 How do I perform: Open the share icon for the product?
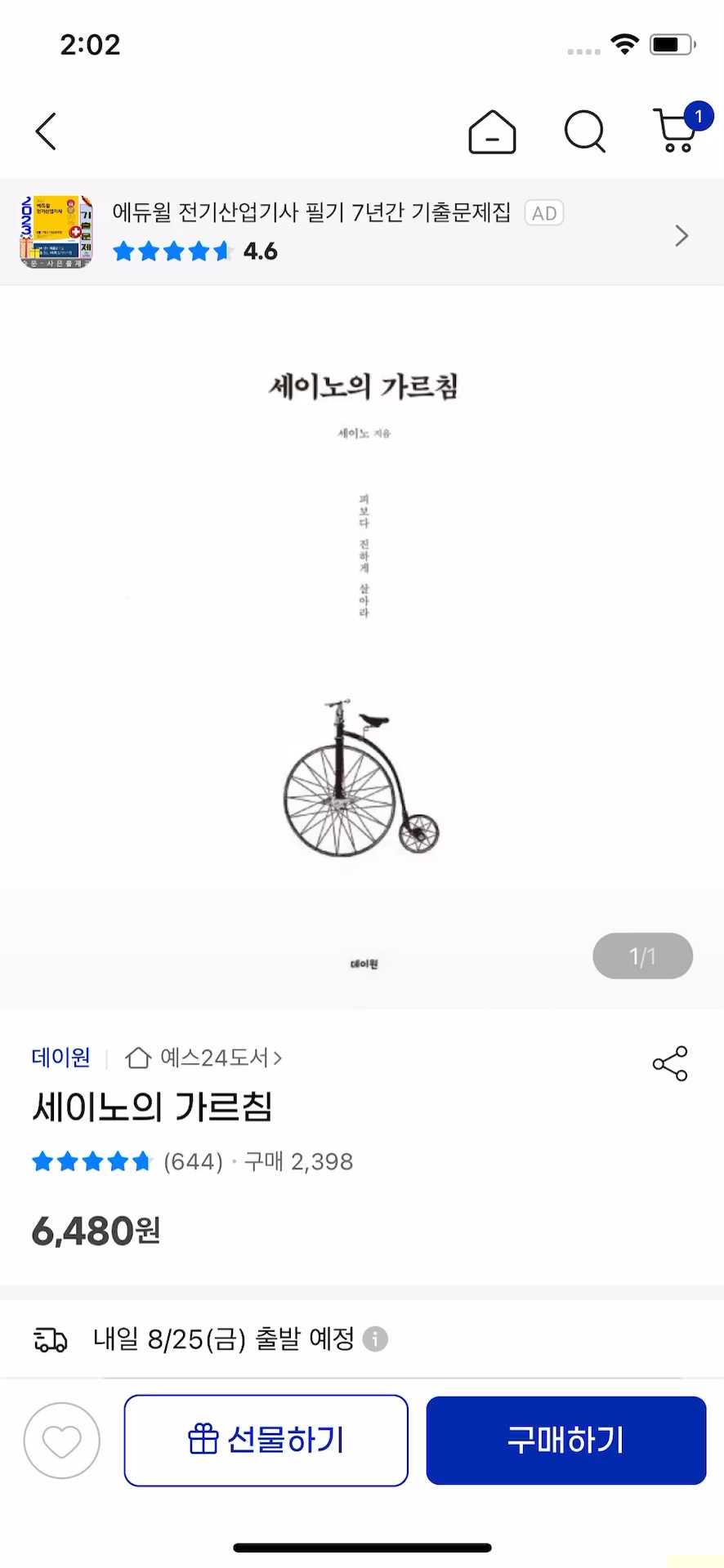(669, 1064)
